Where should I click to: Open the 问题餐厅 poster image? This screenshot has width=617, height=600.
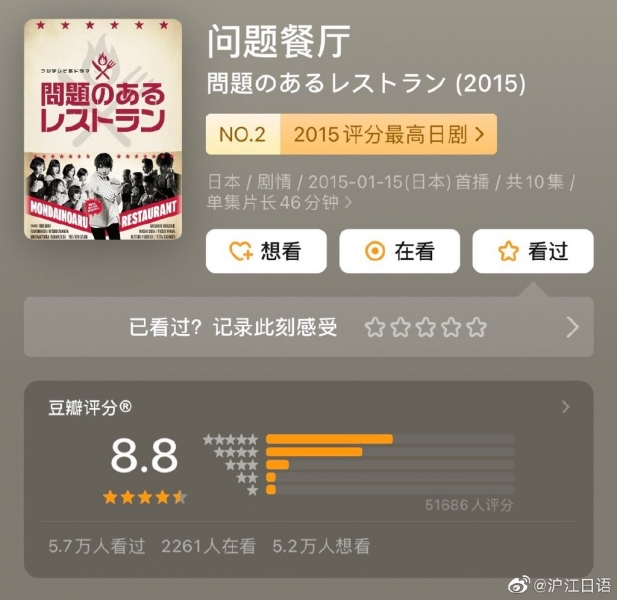pyautogui.click(x=103, y=128)
